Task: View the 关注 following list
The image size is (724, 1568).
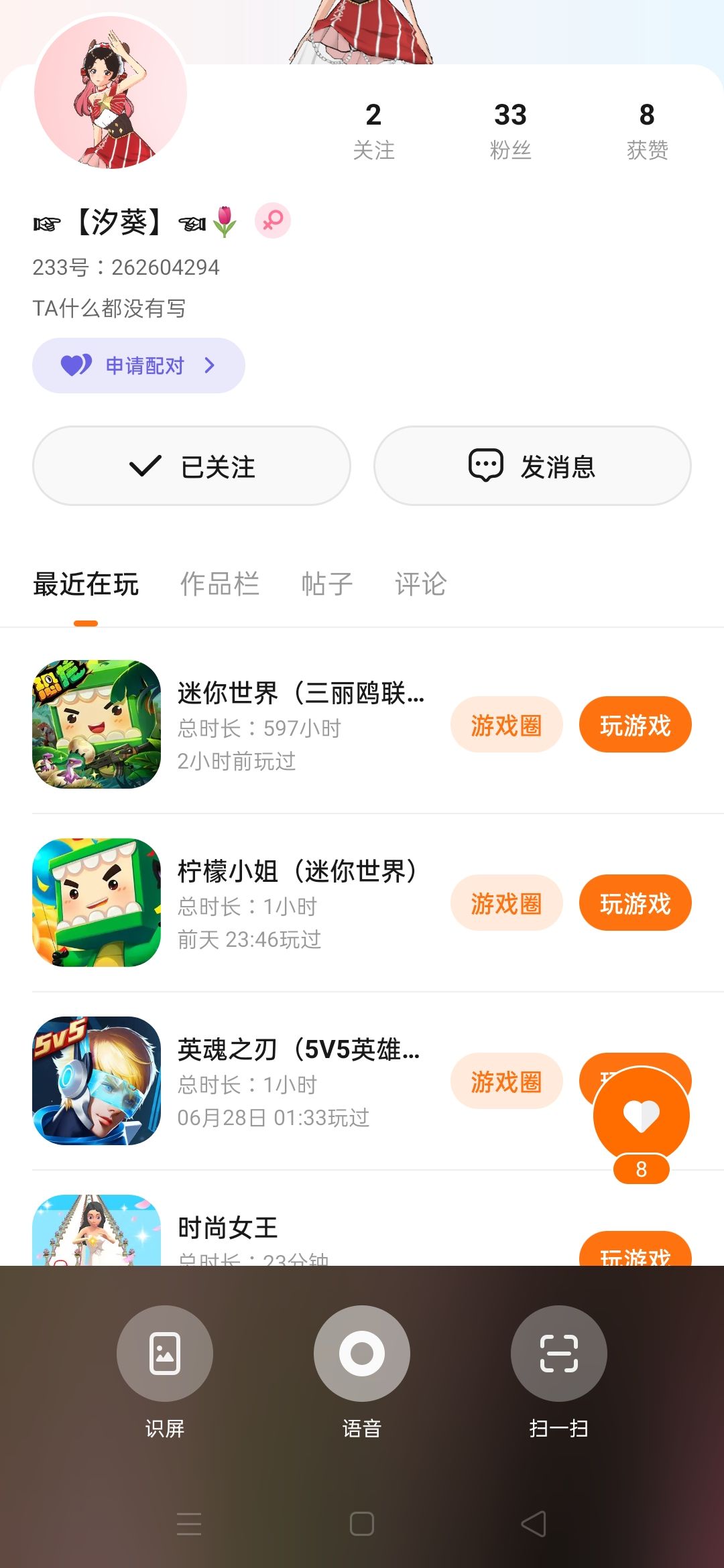Action: [x=373, y=131]
